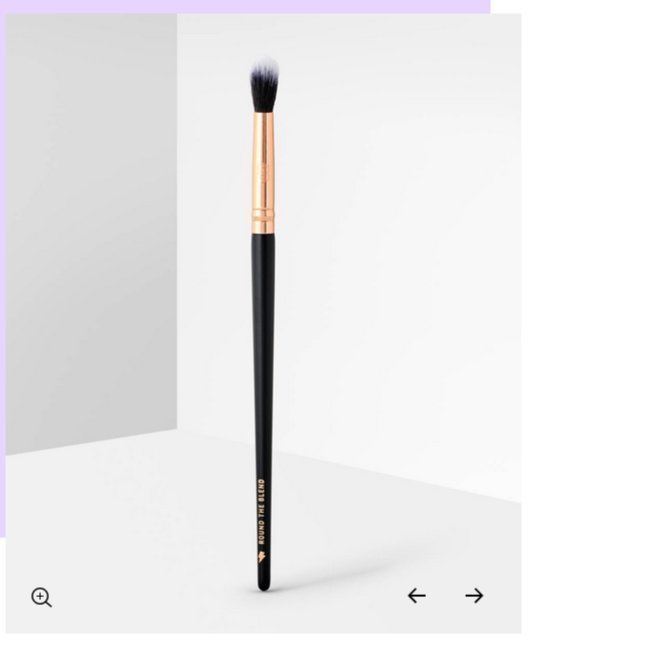
Task: Zoom into the brush product image
Action: (x=41, y=598)
